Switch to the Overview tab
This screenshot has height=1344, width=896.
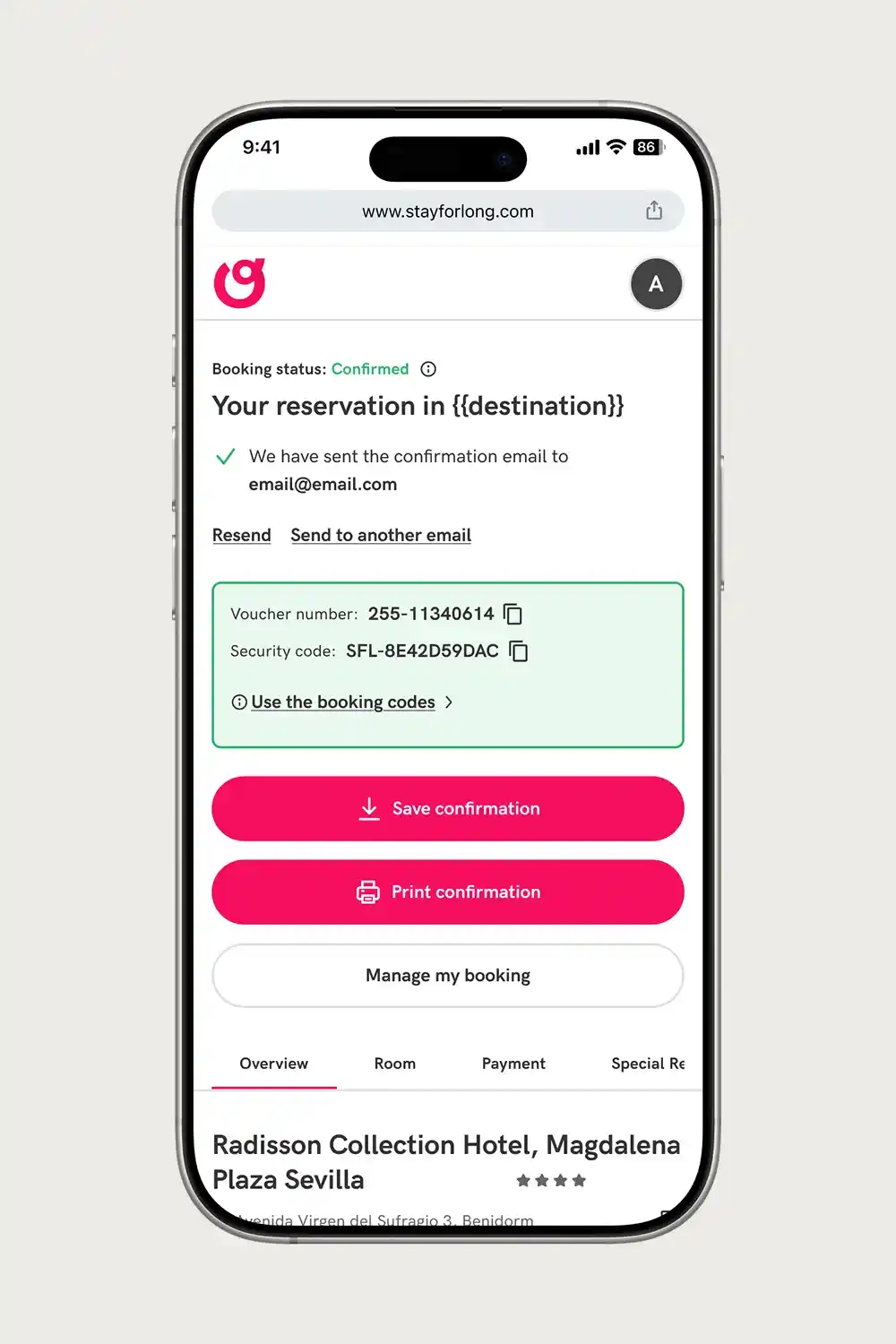(273, 1064)
